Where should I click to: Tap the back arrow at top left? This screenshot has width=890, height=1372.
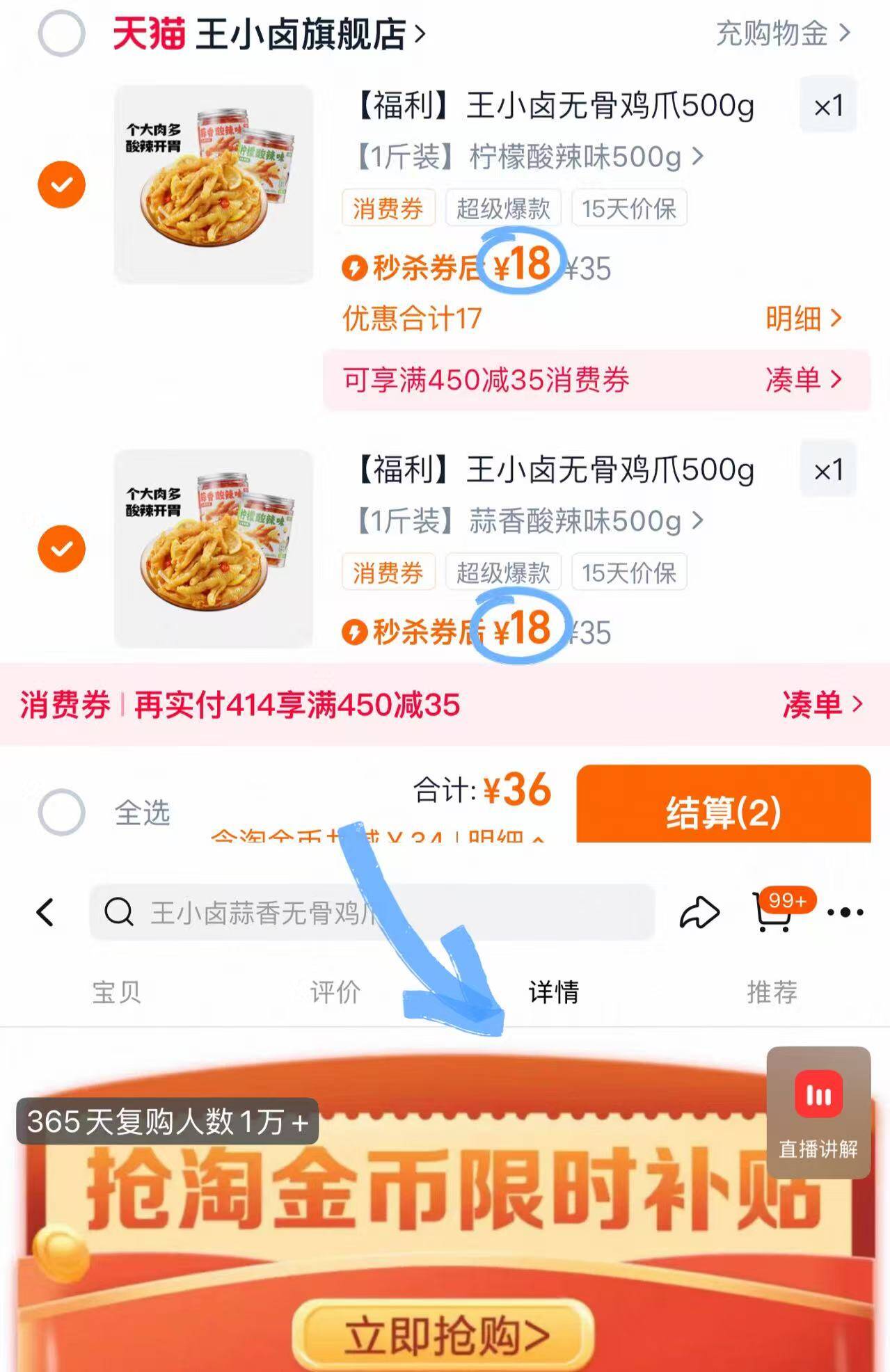pos(45,910)
